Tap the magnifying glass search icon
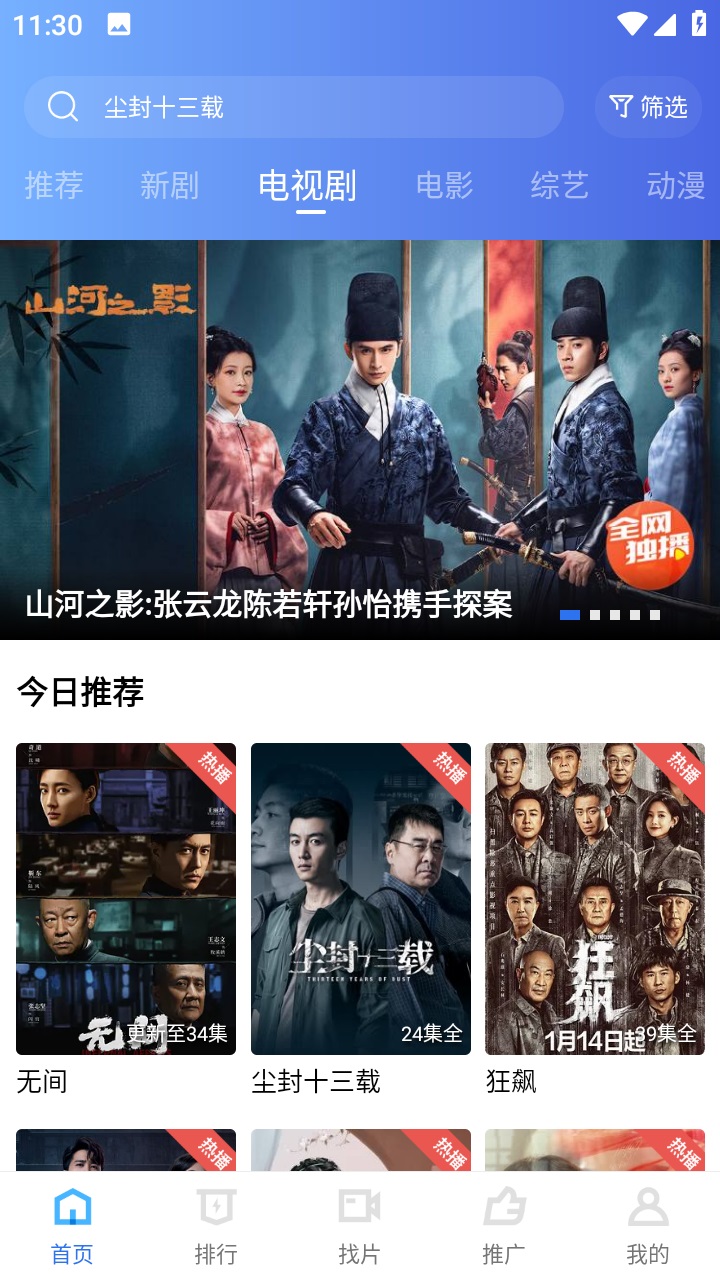This screenshot has height=1280, width=720. coord(63,107)
